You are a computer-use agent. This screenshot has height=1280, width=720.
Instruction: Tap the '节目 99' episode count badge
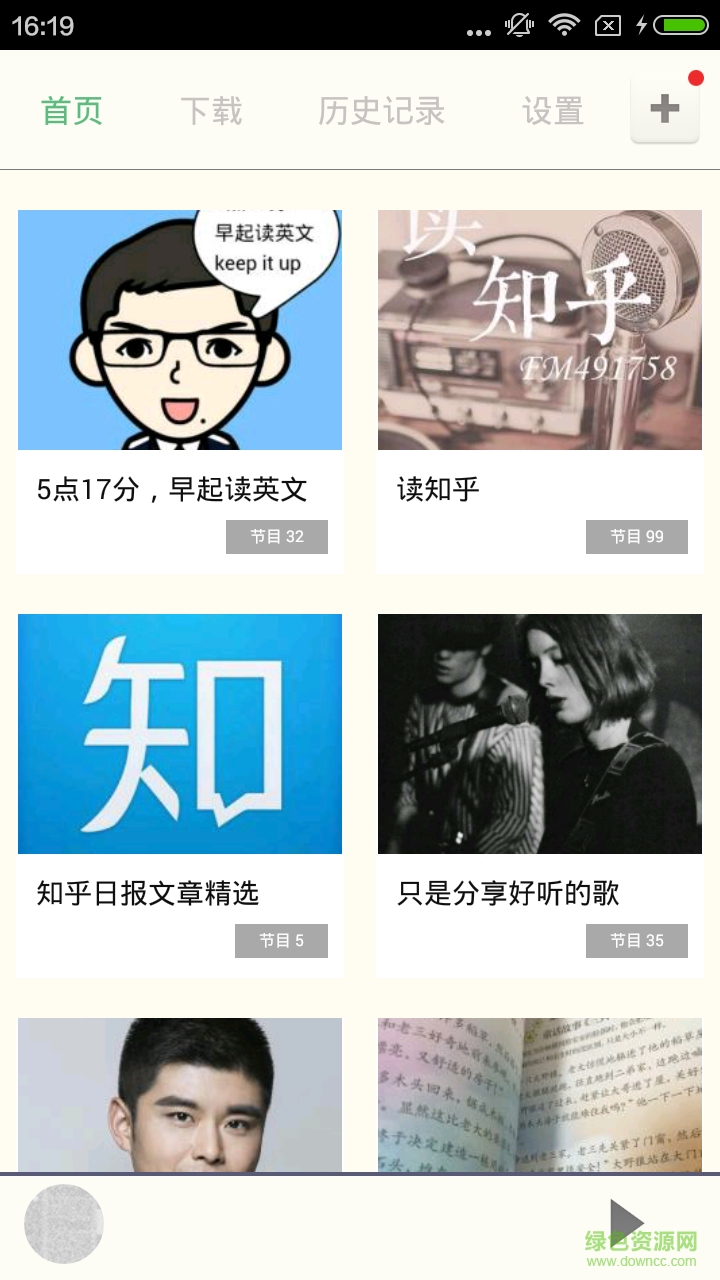[x=637, y=537]
